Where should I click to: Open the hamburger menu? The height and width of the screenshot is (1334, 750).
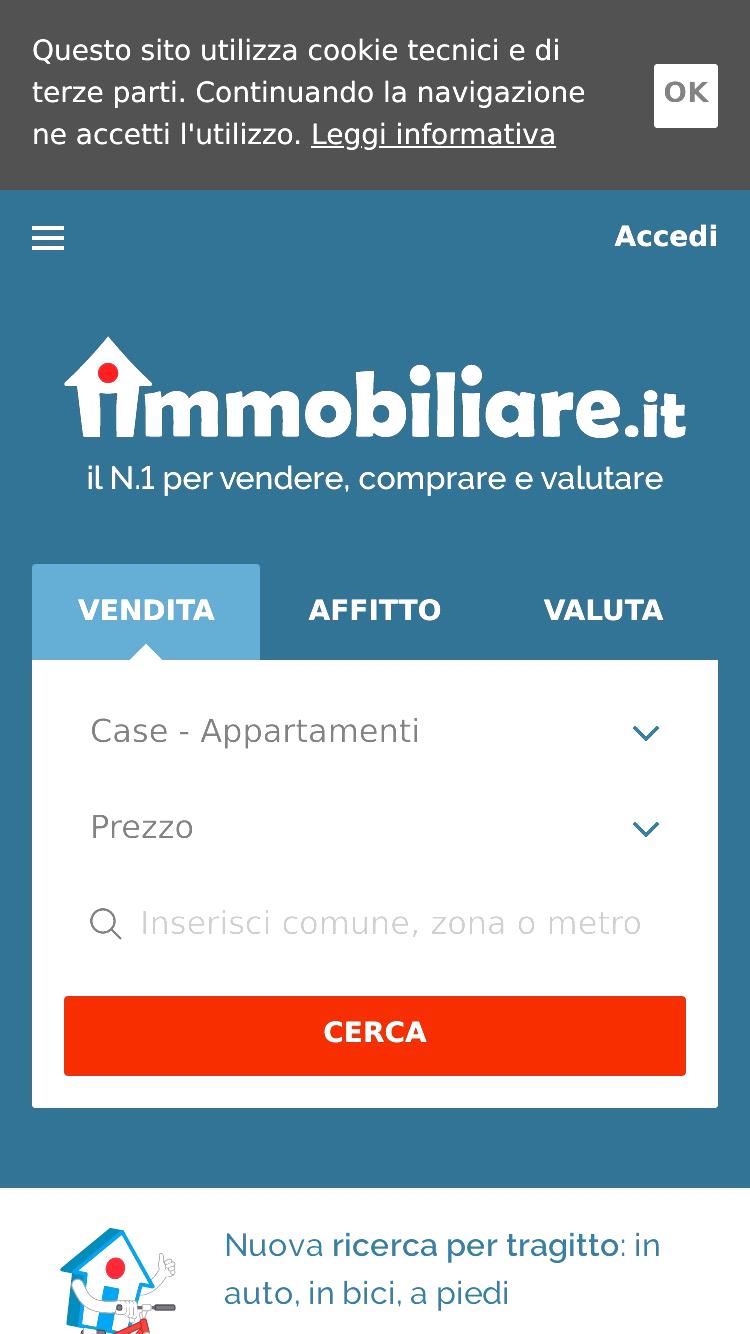pyautogui.click(x=48, y=238)
